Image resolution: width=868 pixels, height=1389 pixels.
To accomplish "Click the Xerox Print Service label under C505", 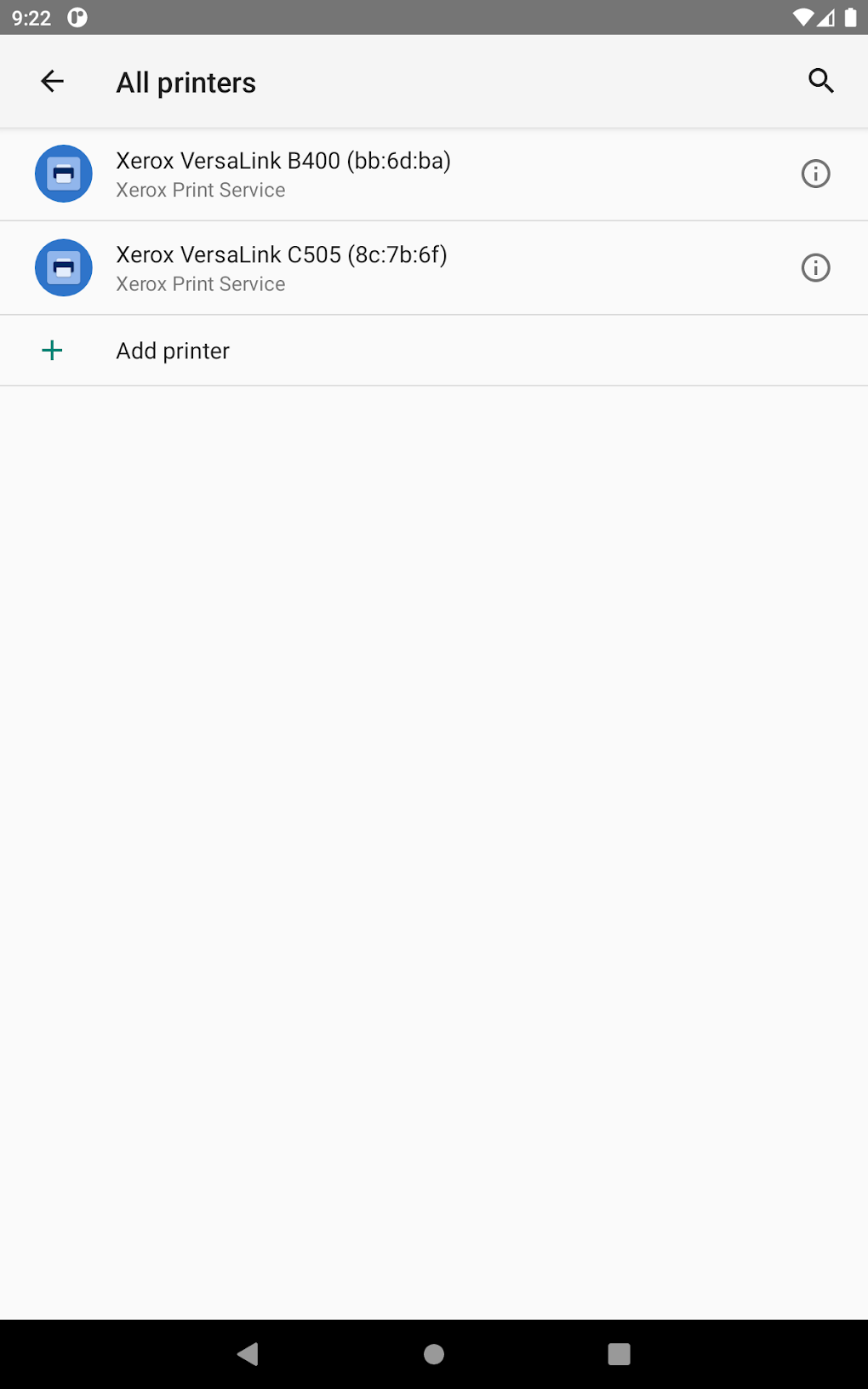I will (200, 283).
